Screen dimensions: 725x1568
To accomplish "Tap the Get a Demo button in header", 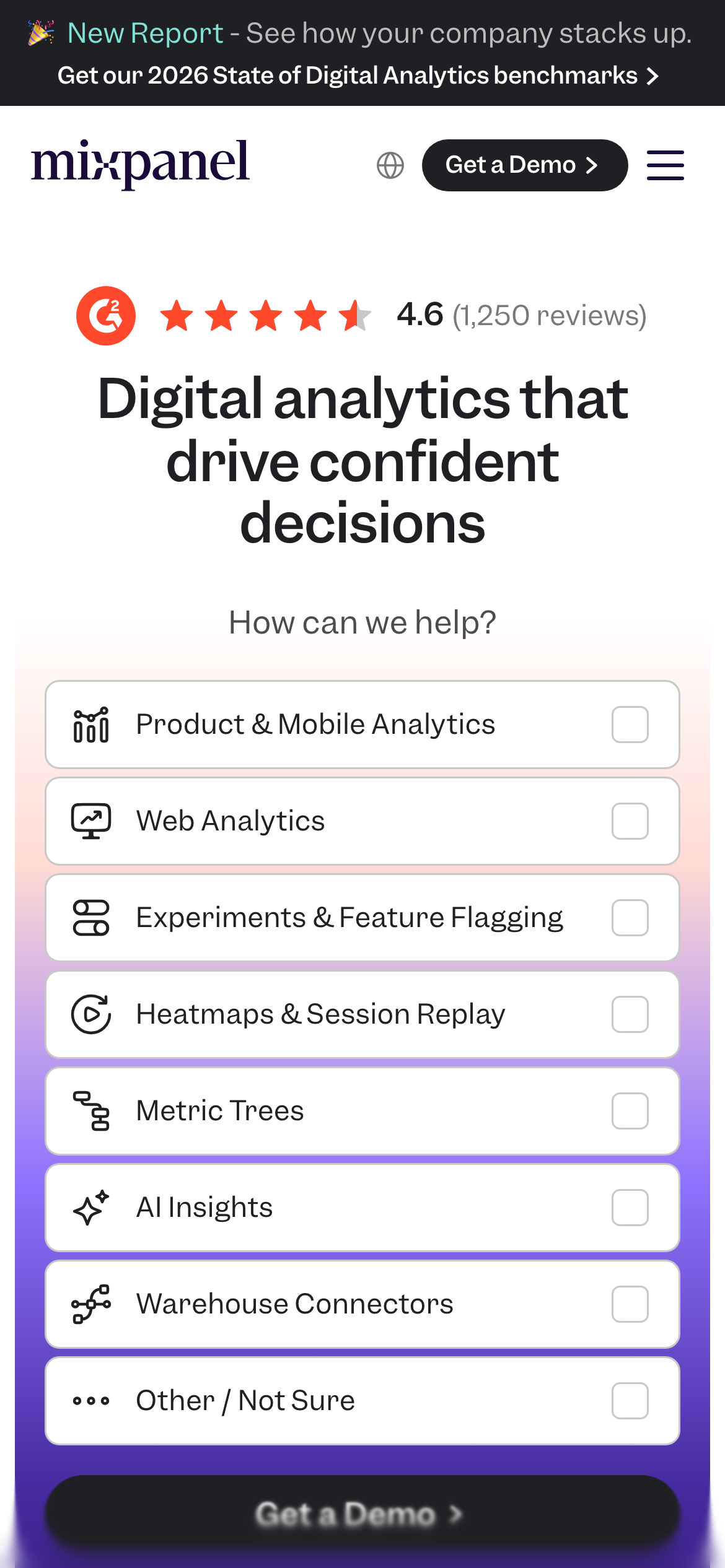I will click(524, 165).
